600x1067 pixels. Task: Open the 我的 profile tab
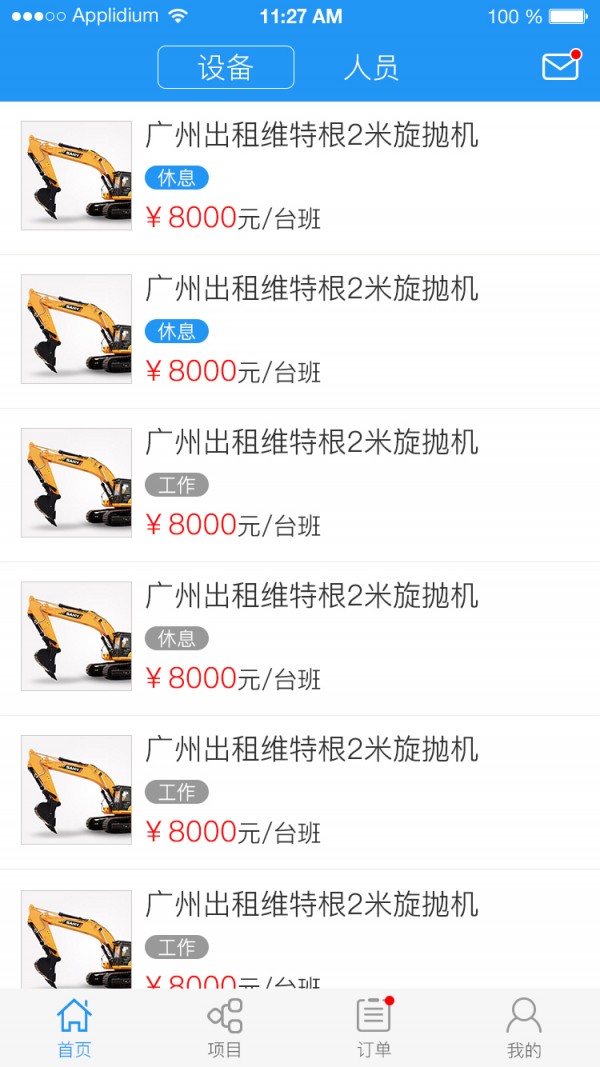(x=524, y=1028)
